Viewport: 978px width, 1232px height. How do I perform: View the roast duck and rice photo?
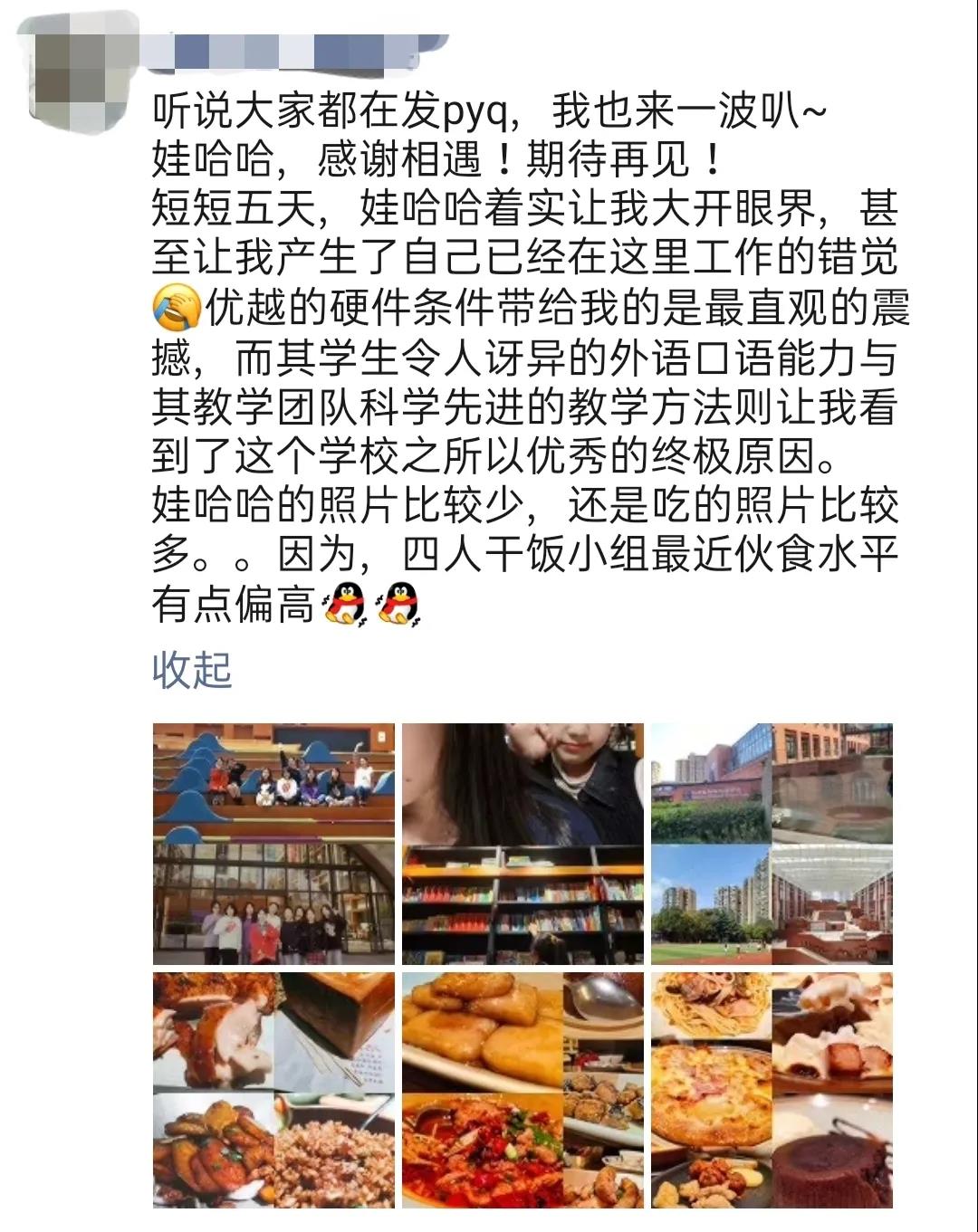pos(273,1090)
